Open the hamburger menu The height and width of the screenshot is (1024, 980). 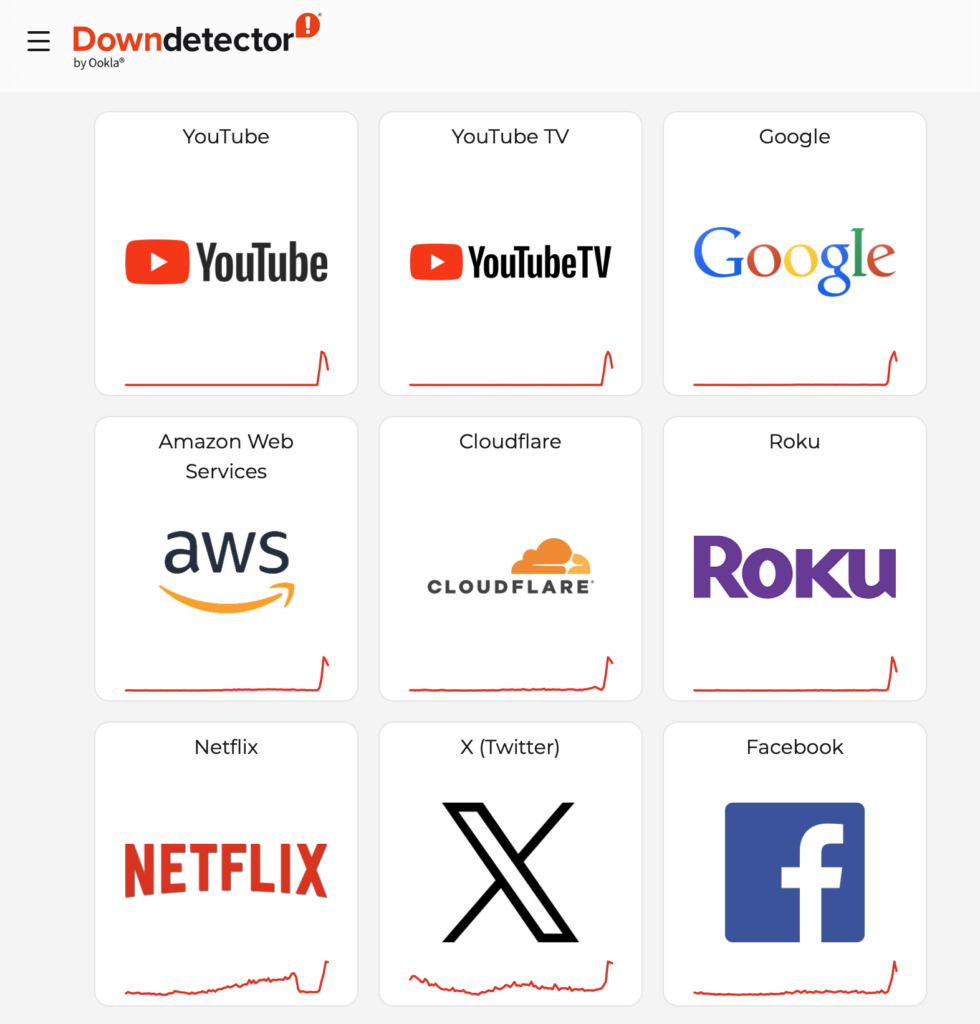click(39, 41)
